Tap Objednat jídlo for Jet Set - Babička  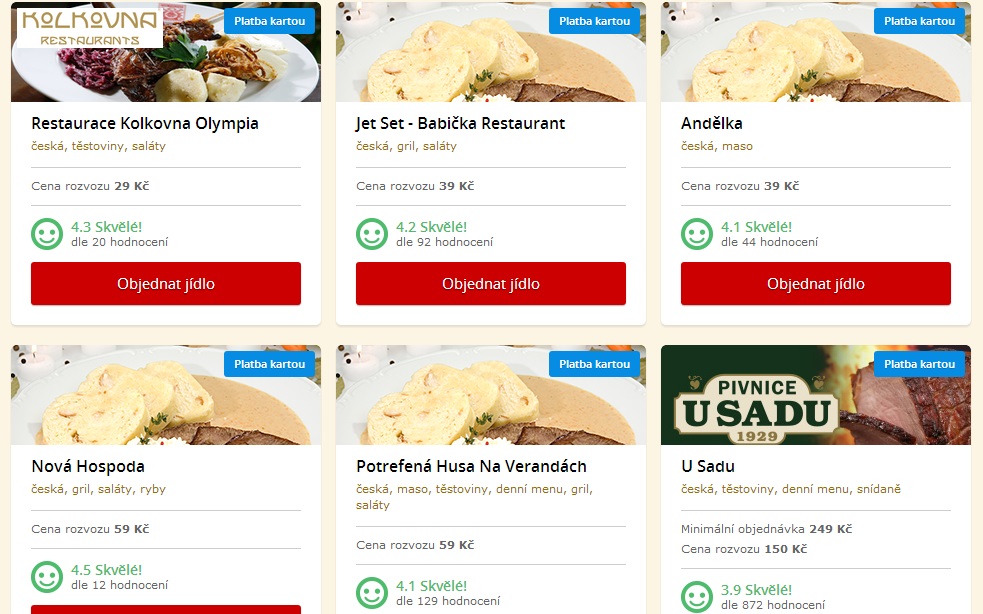pos(491,284)
